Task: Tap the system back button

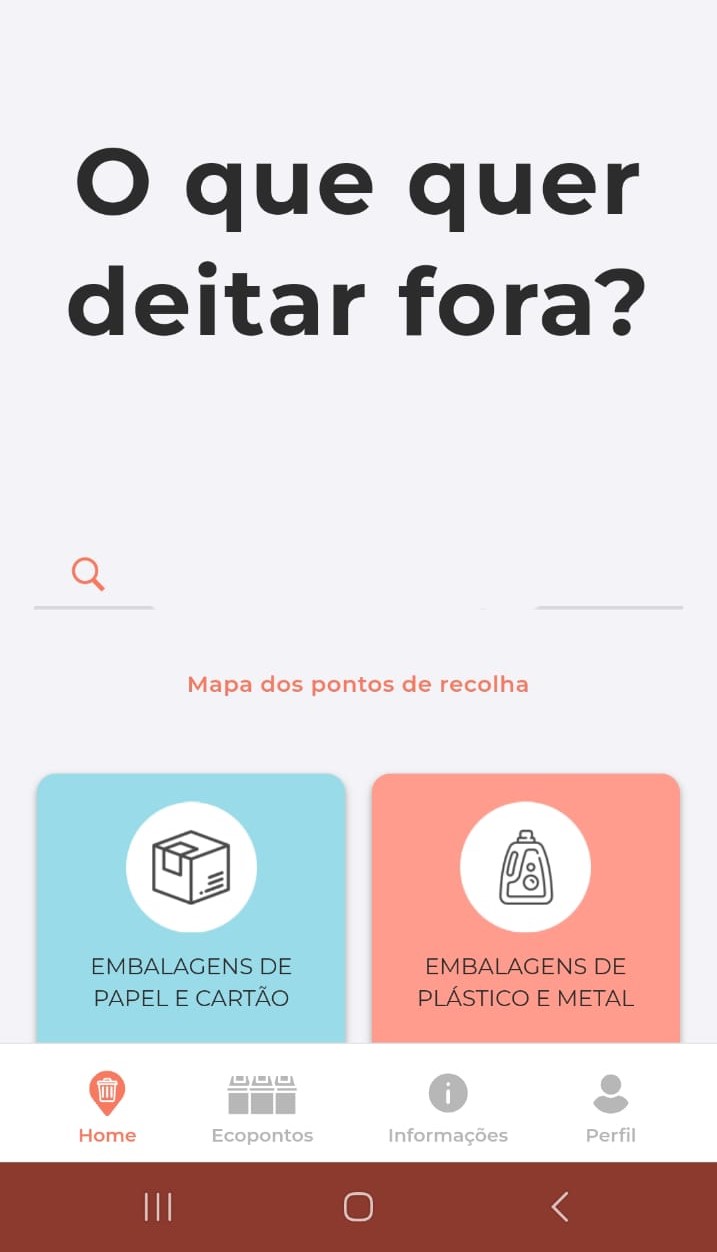Action: click(560, 1207)
